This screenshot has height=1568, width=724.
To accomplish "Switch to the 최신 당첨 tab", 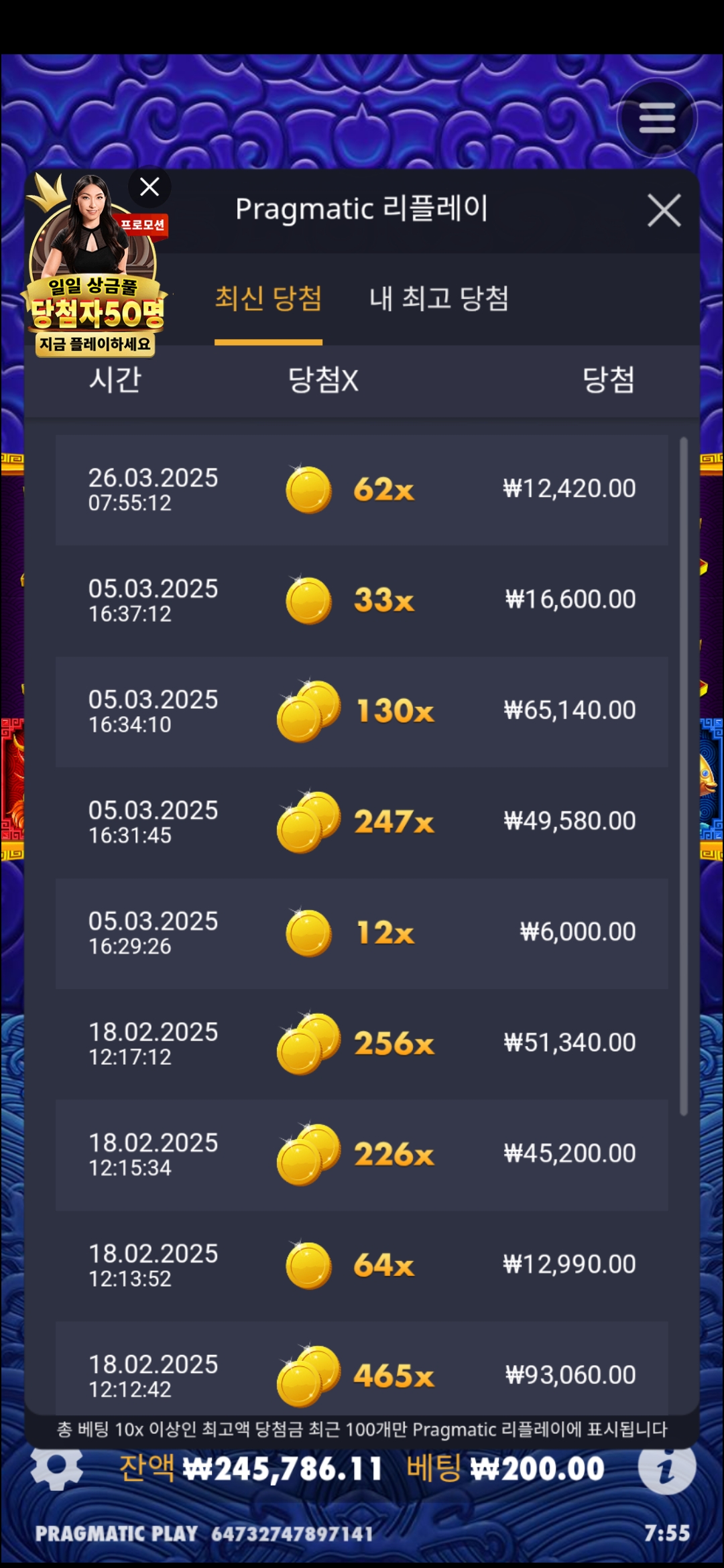I will tap(268, 299).
